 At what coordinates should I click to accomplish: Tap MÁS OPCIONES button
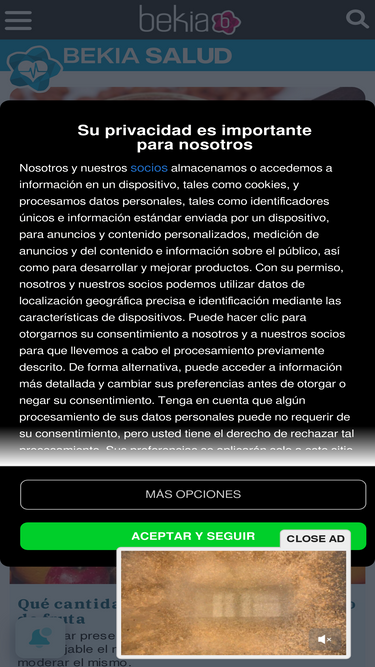click(193, 494)
